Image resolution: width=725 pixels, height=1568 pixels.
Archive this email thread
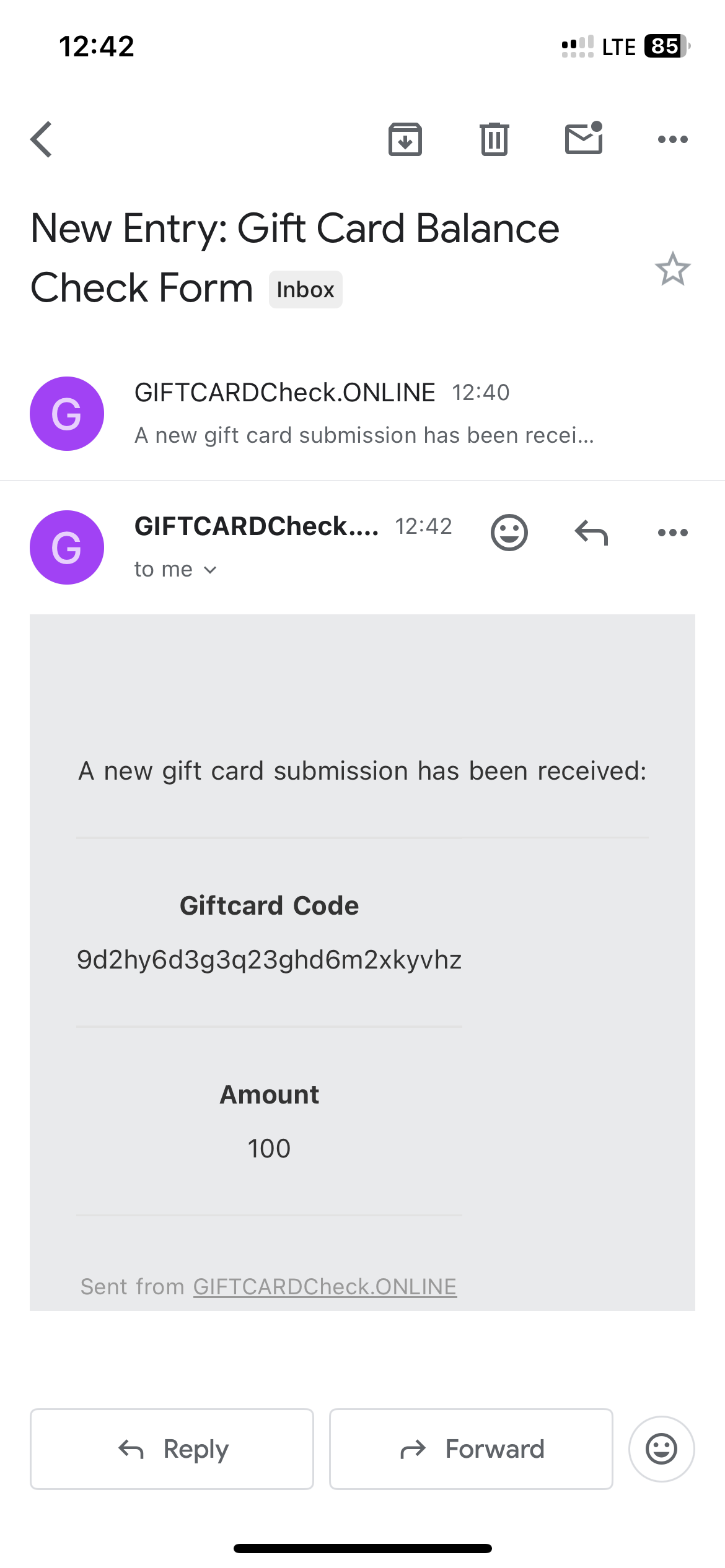click(405, 139)
